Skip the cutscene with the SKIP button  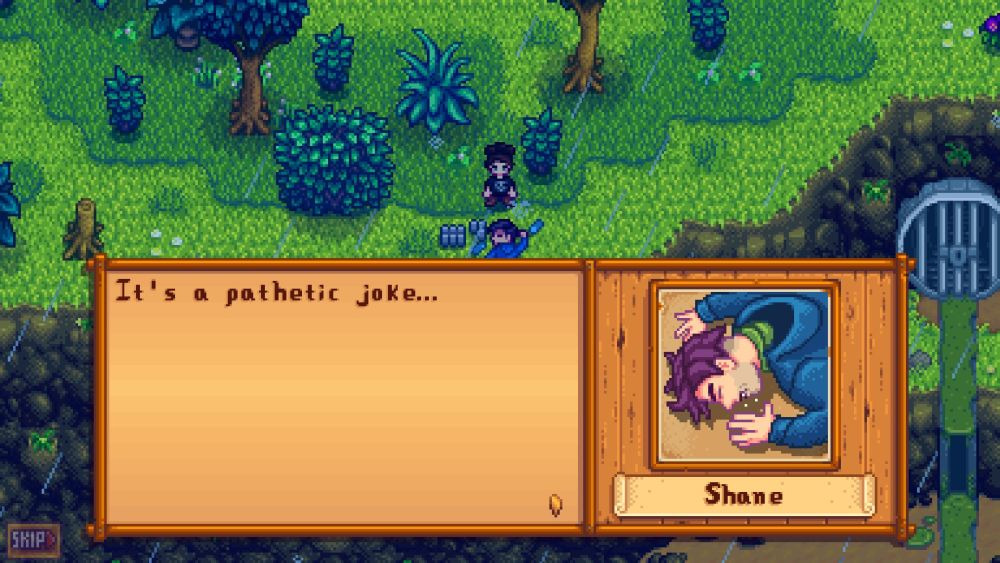(x=33, y=539)
